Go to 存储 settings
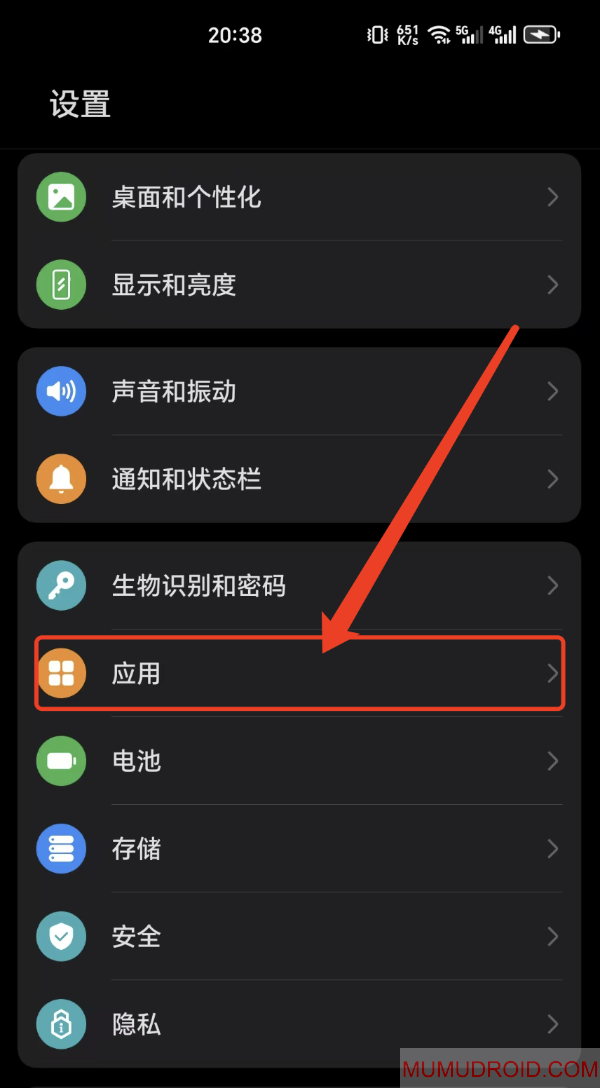 (300, 849)
